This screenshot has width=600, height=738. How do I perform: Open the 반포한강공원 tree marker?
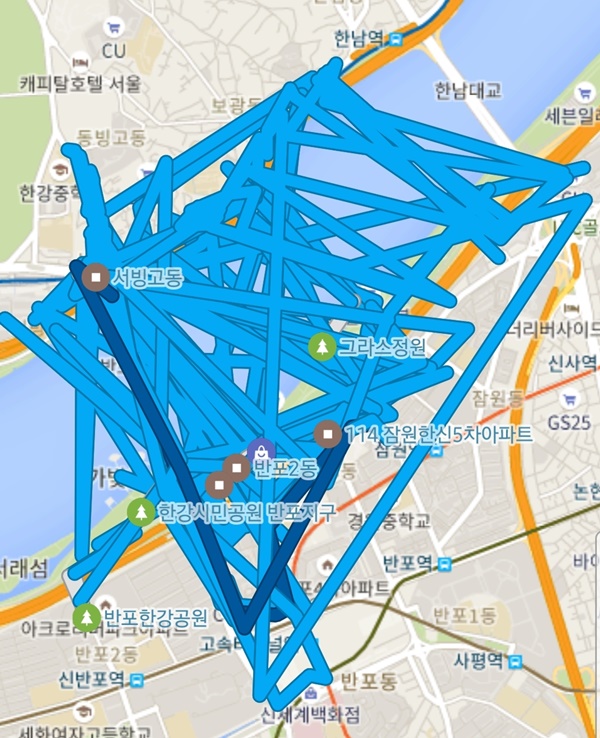tap(87, 616)
